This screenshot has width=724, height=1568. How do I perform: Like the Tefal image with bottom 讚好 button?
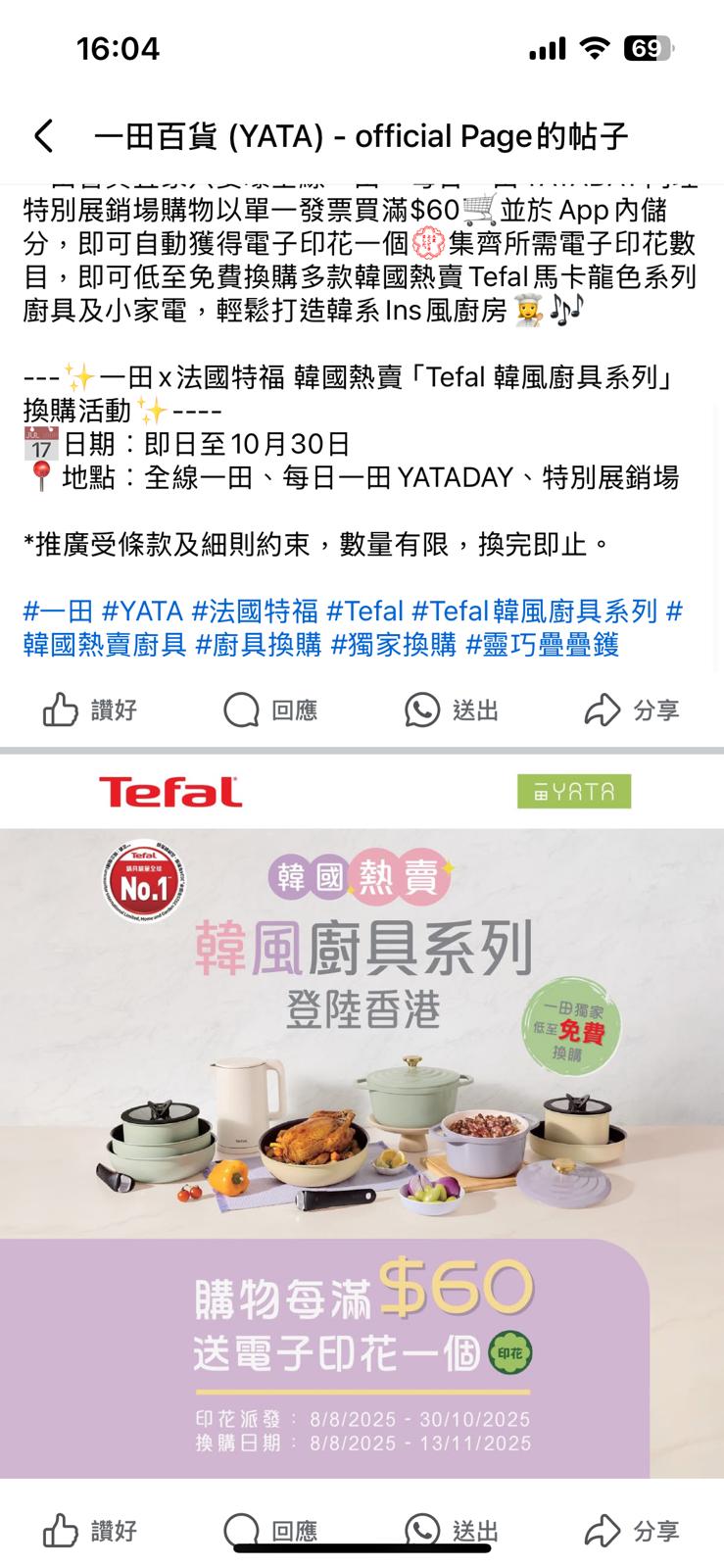(x=90, y=1531)
